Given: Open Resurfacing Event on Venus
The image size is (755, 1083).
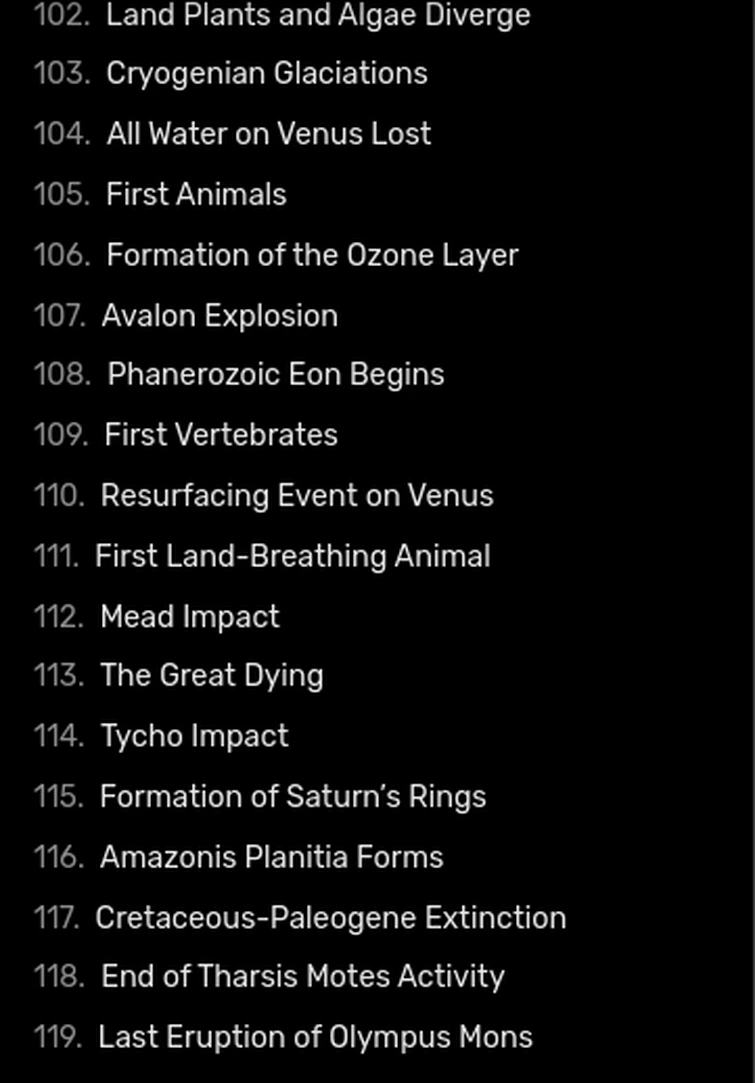Looking at the screenshot, I should tap(296, 496).
